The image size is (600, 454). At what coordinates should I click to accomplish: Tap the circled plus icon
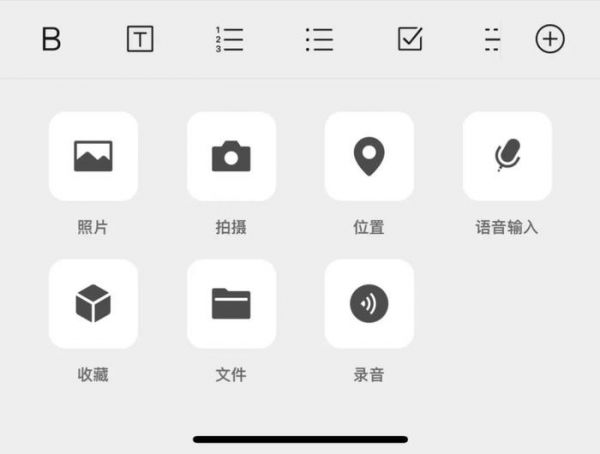click(550, 40)
